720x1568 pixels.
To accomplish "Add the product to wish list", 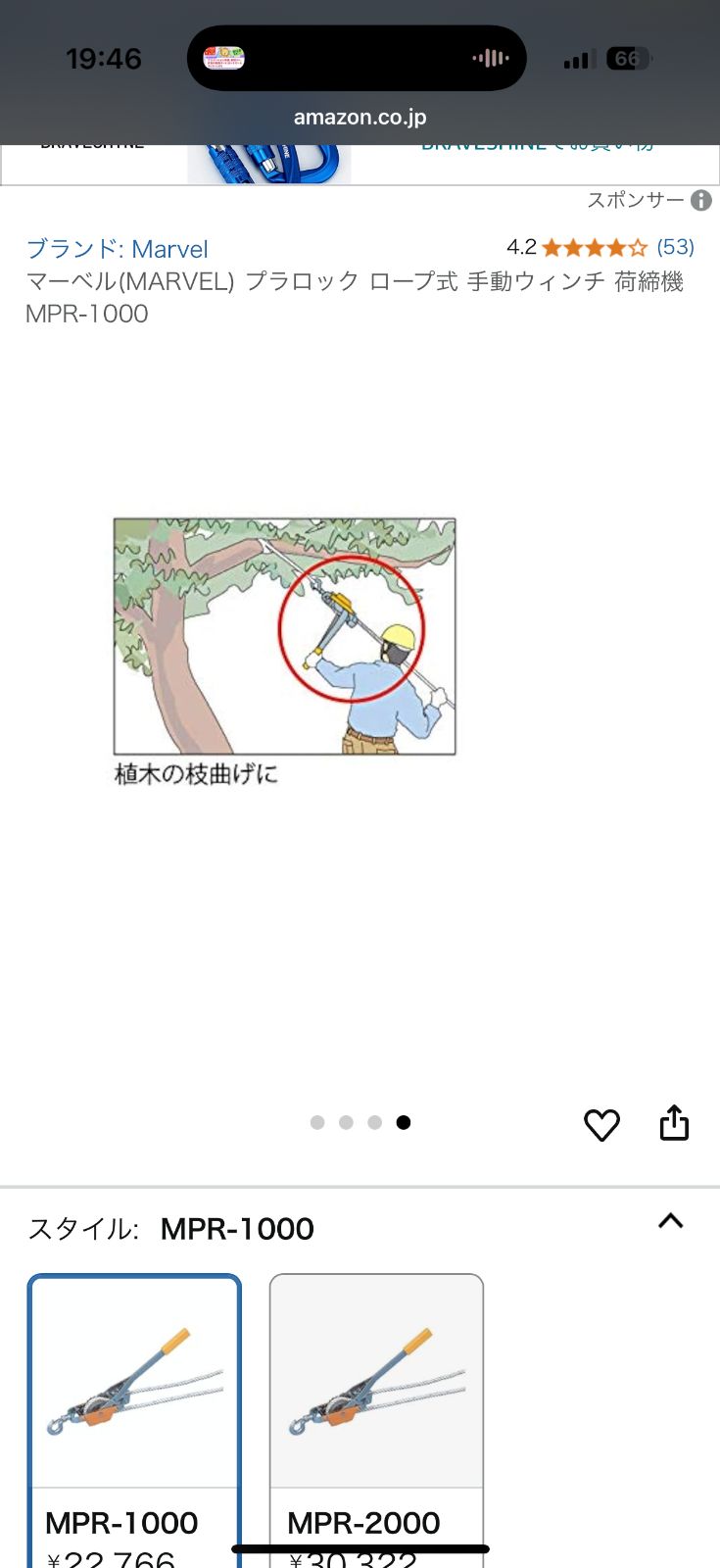I will click(x=601, y=1124).
